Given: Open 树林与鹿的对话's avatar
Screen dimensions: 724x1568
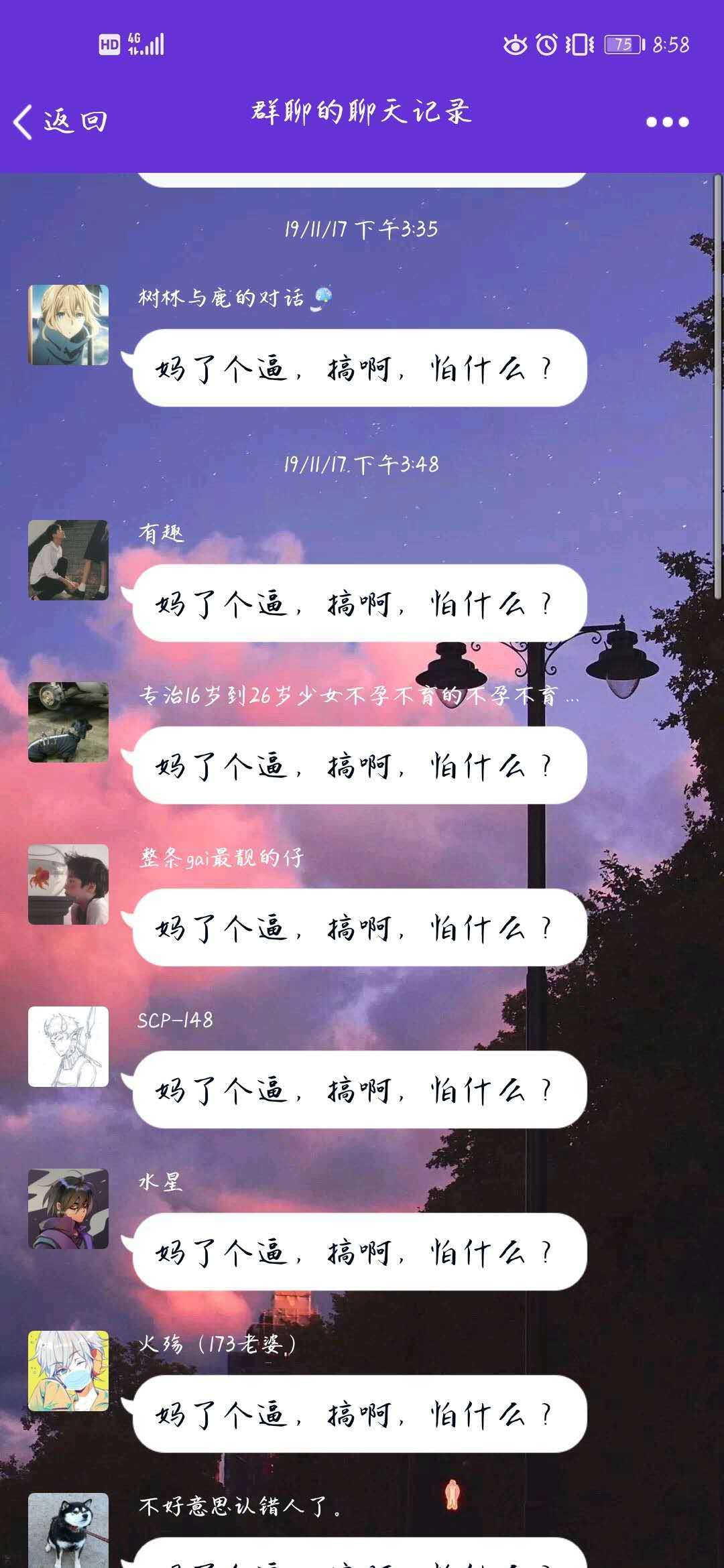Looking at the screenshot, I should tap(68, 325).
